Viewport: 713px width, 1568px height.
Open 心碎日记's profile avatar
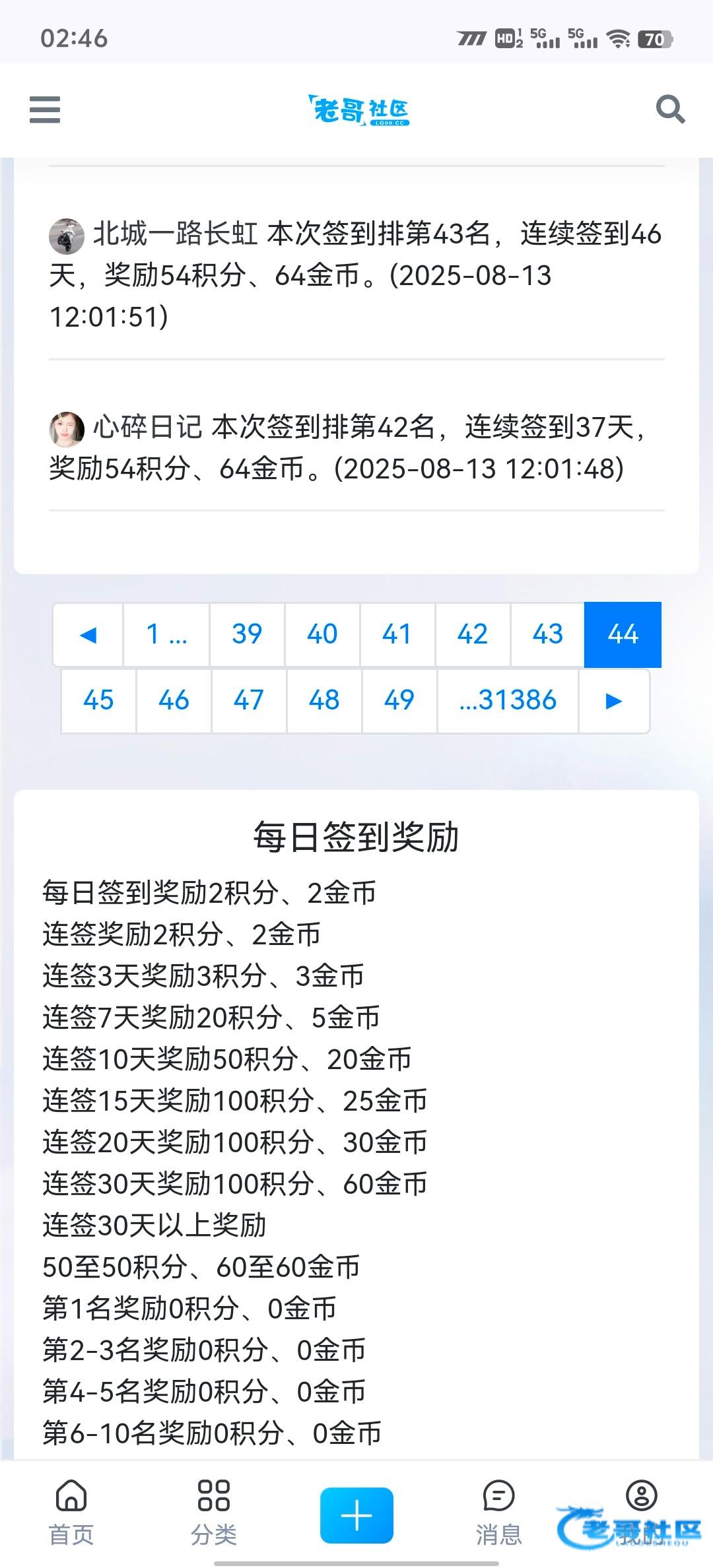(67, 429)
